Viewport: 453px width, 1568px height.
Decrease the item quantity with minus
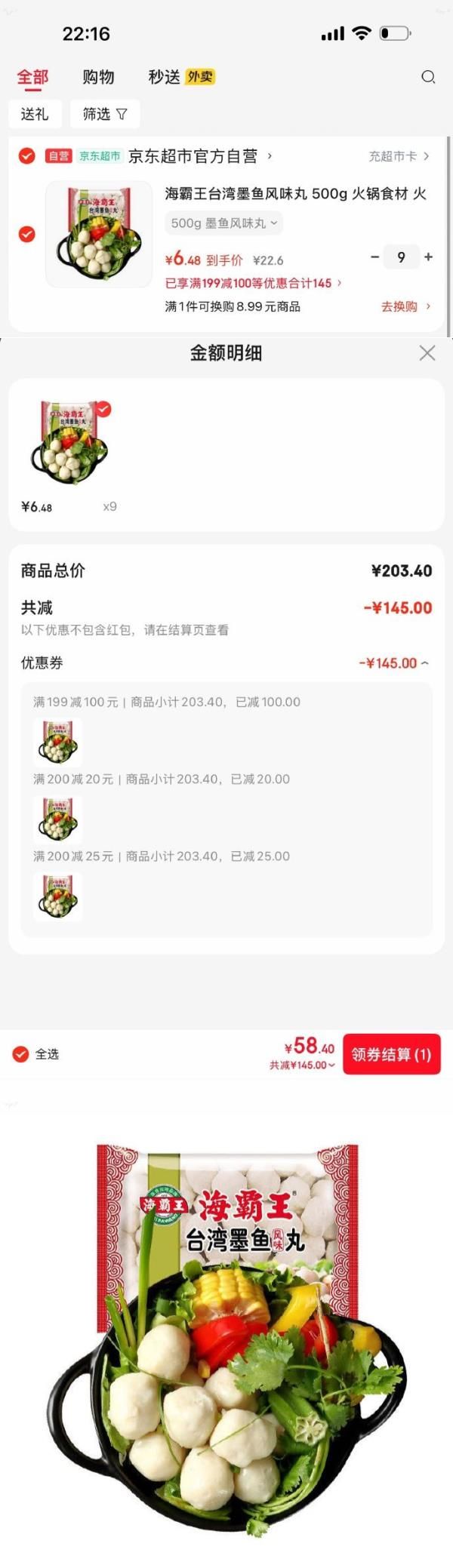(x=374, y=257)
